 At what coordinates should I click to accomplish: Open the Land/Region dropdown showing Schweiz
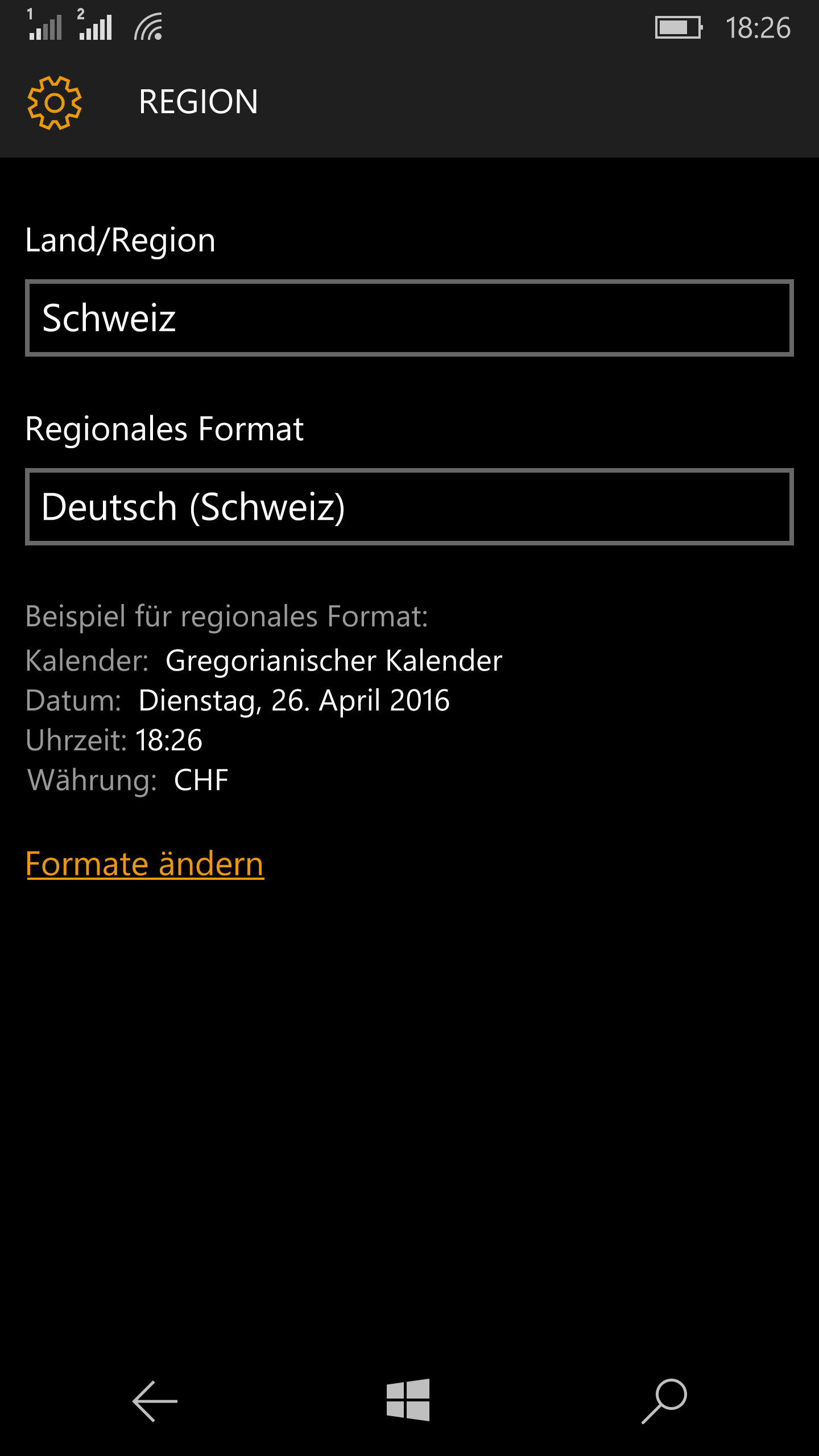[409, 318]
